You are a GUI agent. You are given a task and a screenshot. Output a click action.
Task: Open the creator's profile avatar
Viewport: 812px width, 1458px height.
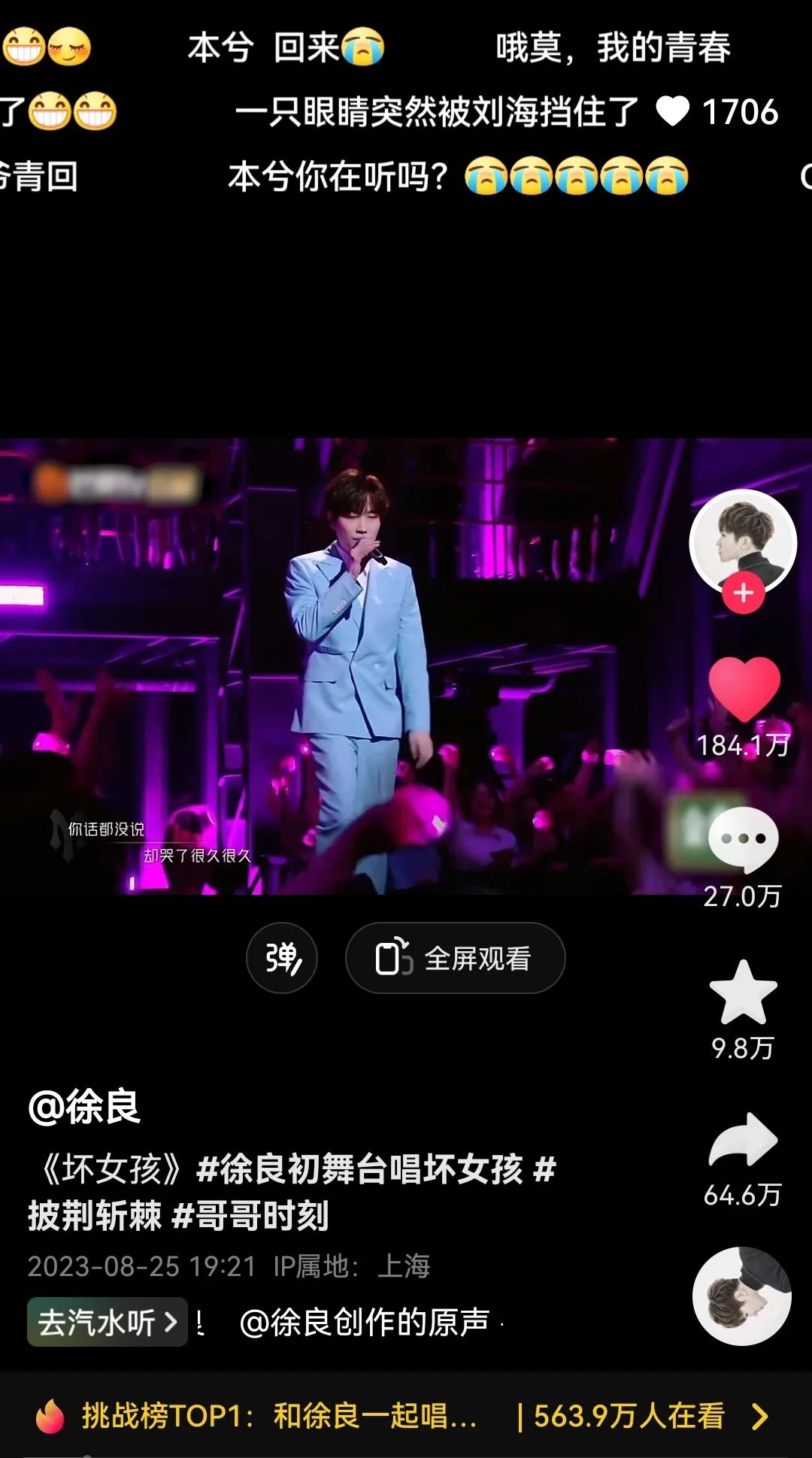click(742, 541)
